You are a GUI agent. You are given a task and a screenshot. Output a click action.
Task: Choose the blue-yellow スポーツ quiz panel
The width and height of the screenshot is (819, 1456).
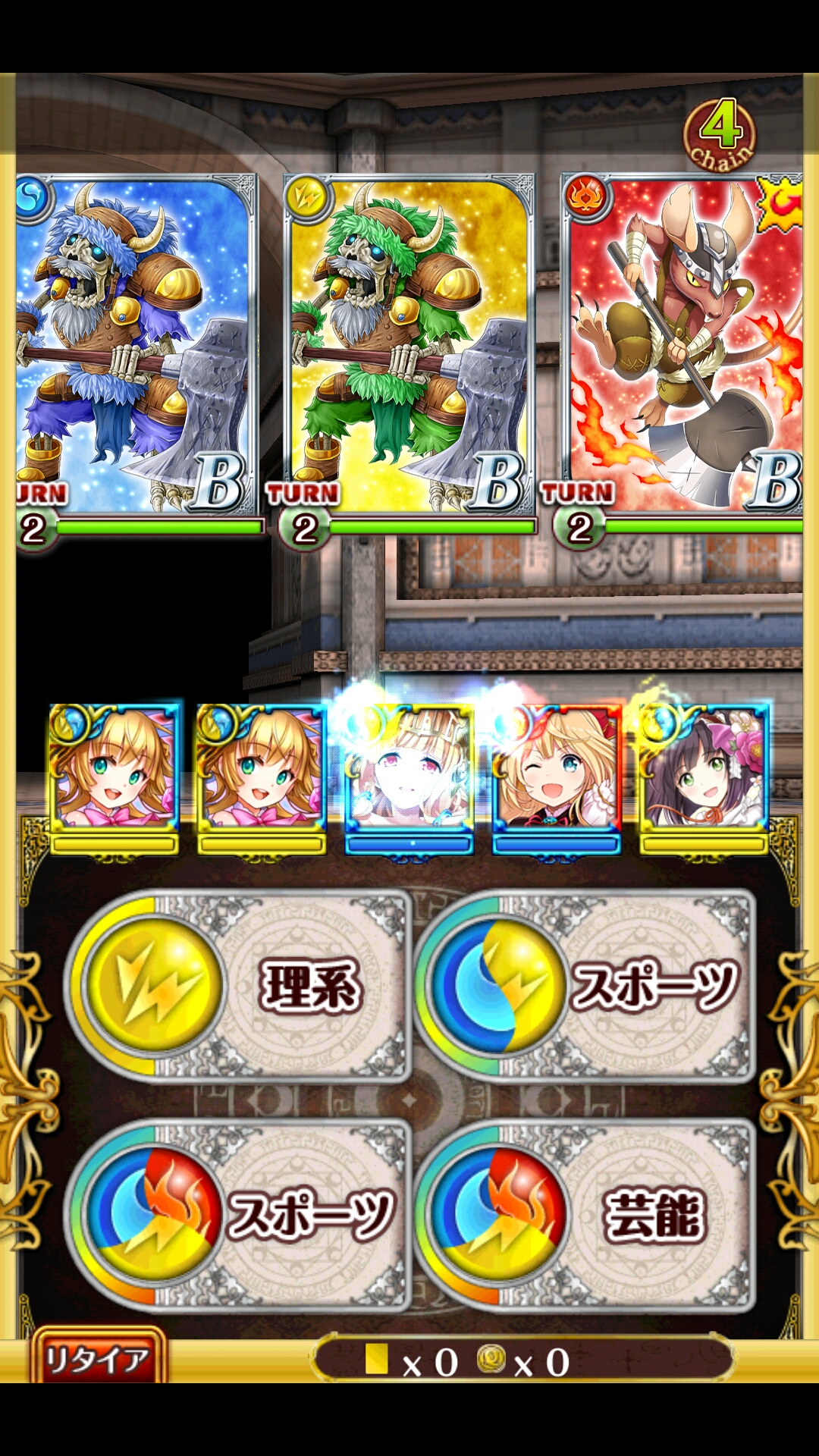585,986
